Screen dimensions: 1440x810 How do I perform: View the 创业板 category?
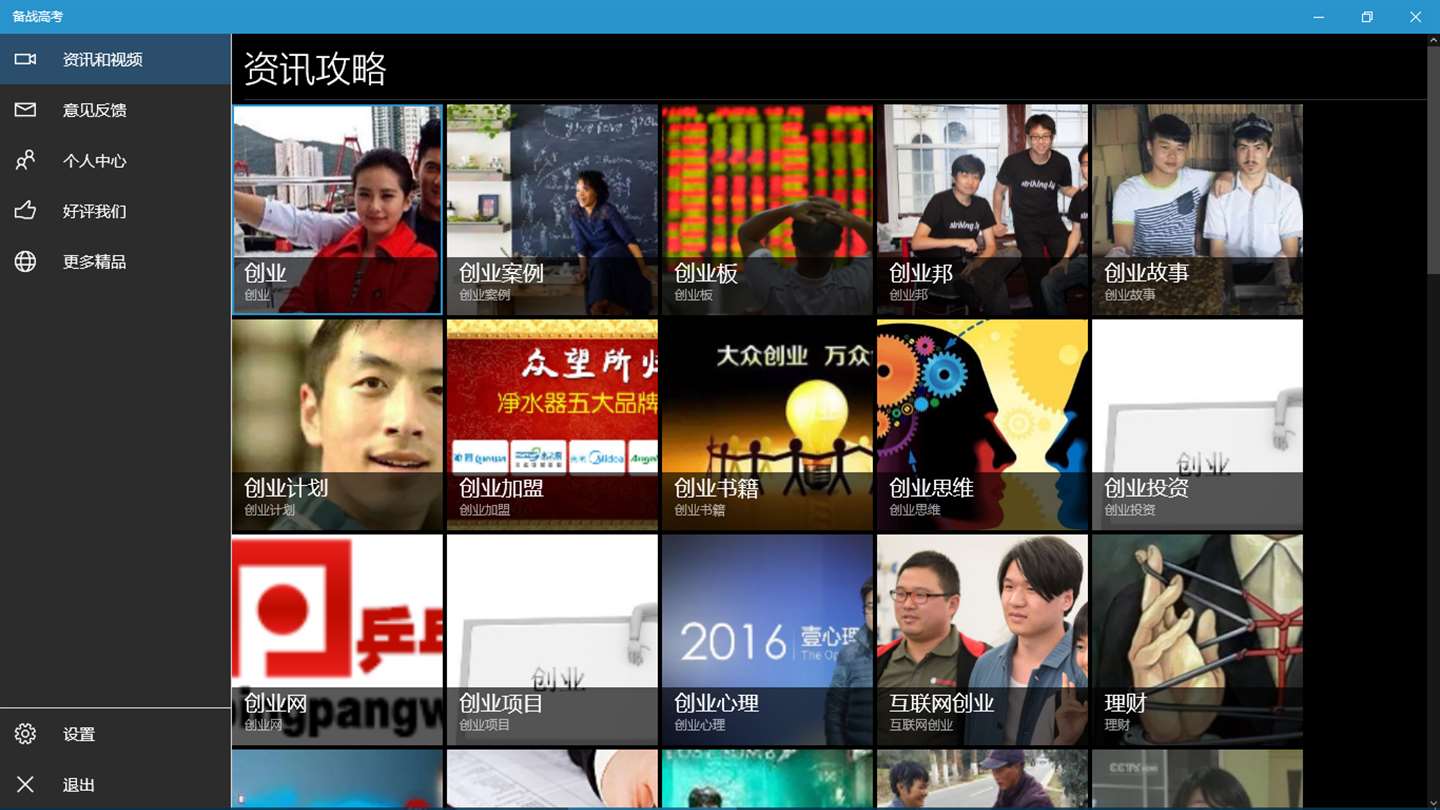point(767,210)
